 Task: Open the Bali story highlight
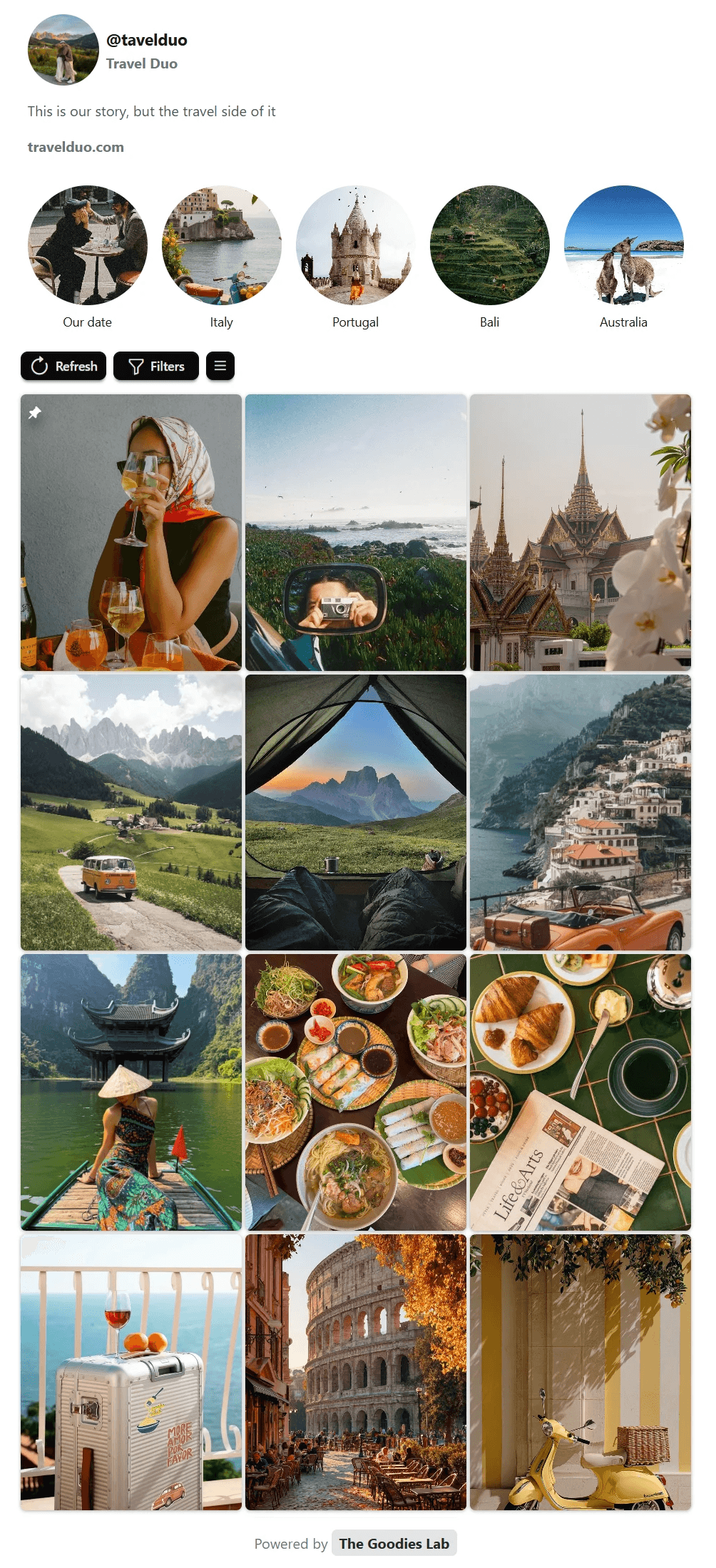pos(489,245)
